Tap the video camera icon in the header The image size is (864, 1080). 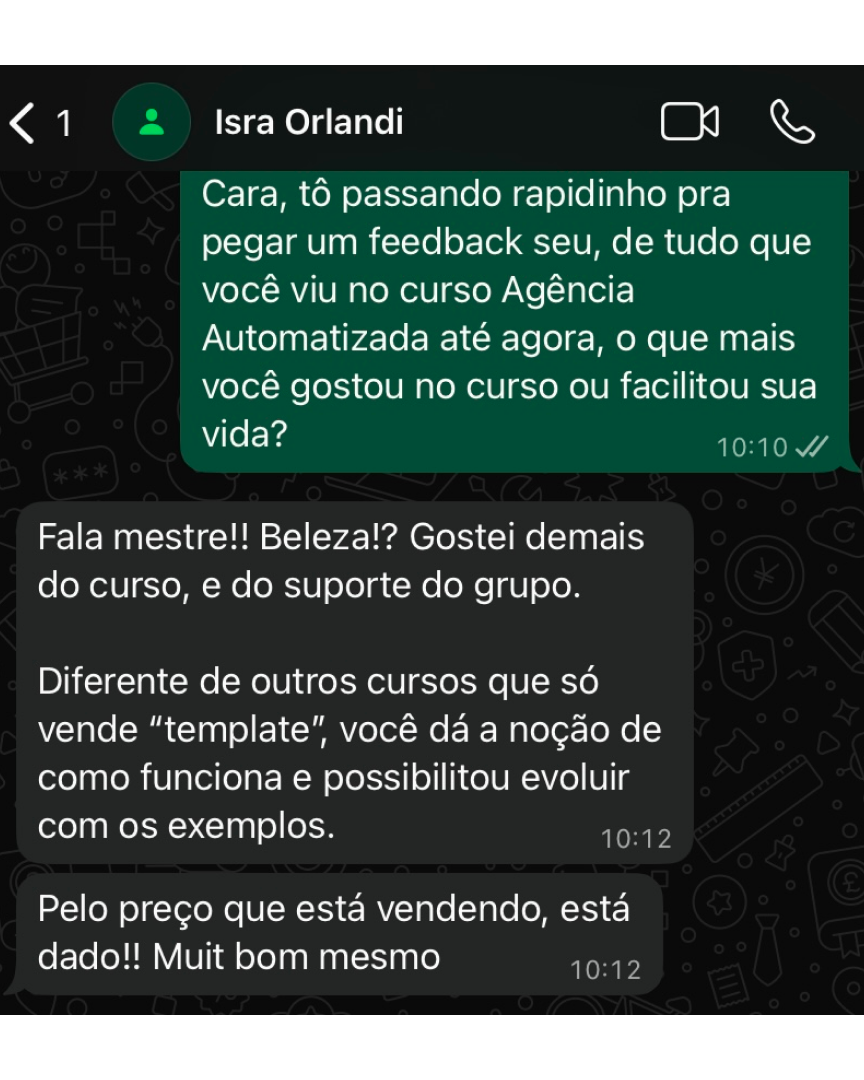coord(689,122)
